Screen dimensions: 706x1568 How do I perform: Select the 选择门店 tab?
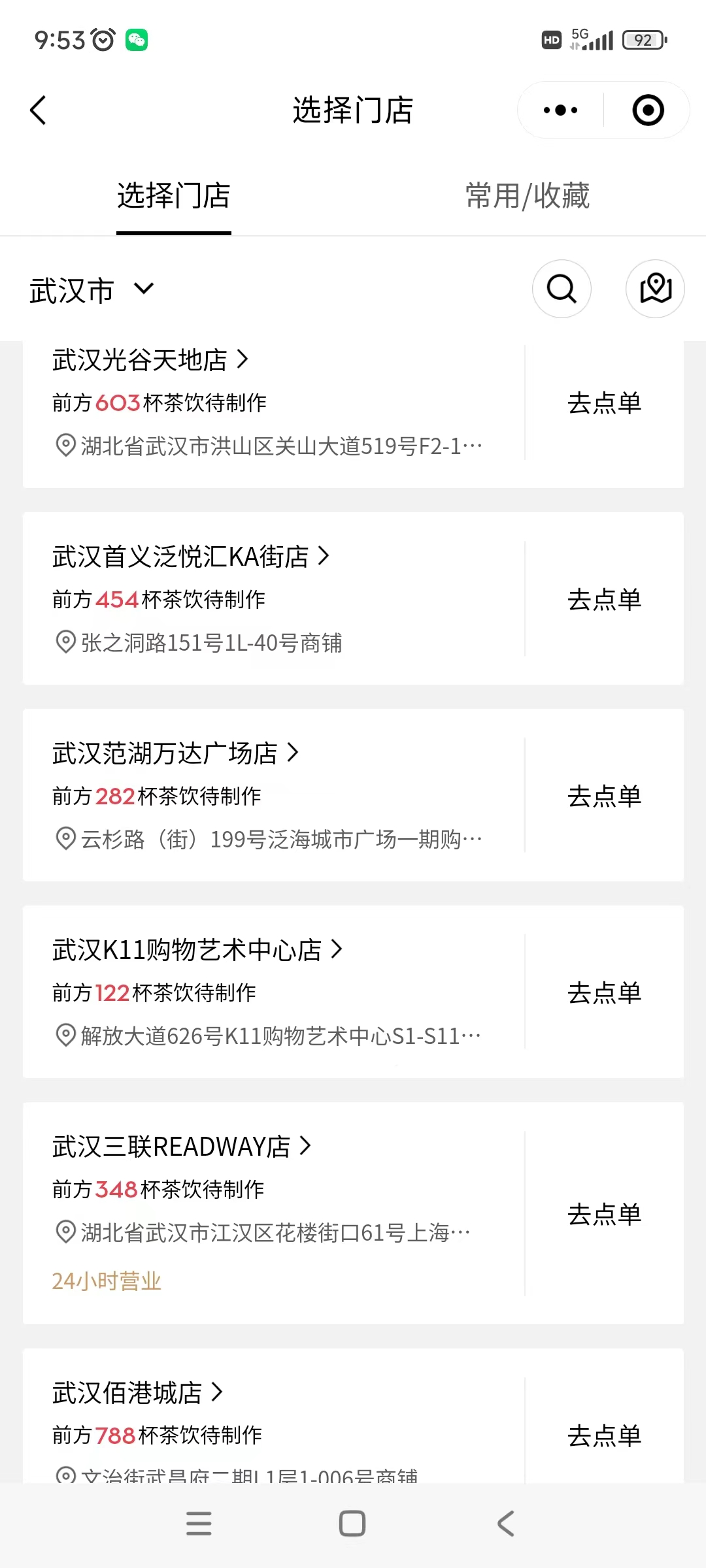174,196
